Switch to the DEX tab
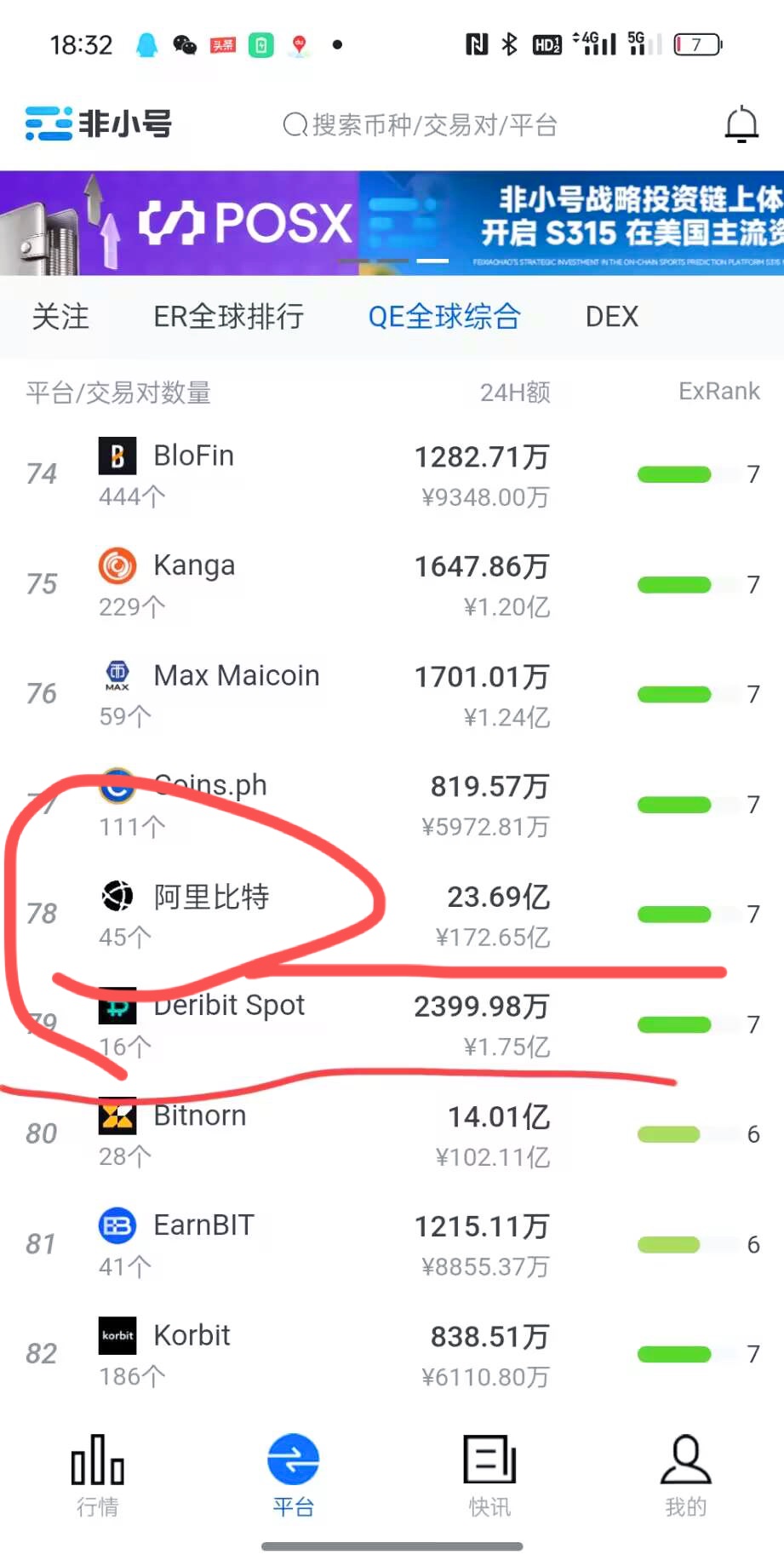Screen dimensions: 784x1566 pos(611,317)
